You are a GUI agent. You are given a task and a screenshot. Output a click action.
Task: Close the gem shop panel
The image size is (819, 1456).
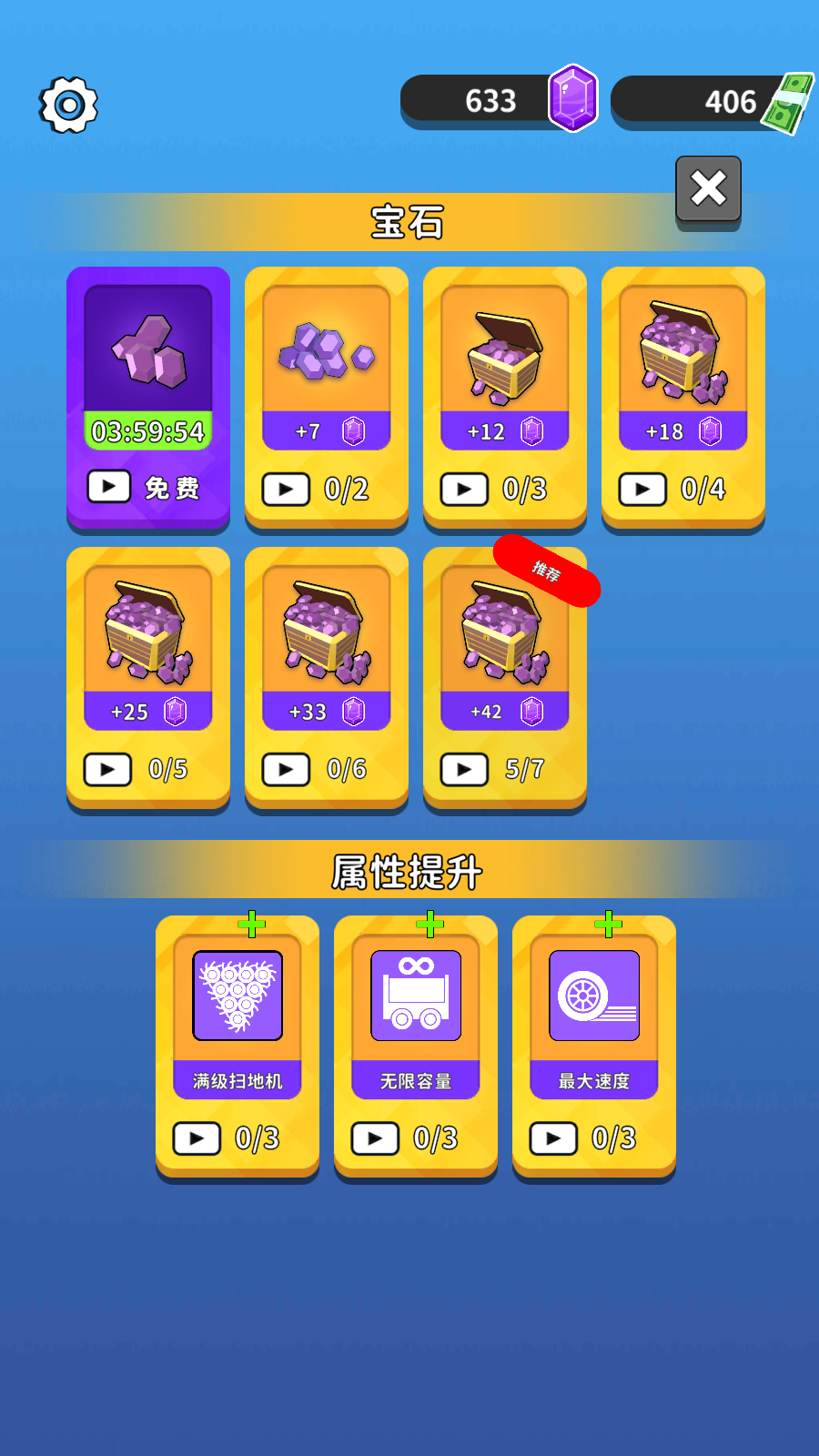tap(708, 189)
